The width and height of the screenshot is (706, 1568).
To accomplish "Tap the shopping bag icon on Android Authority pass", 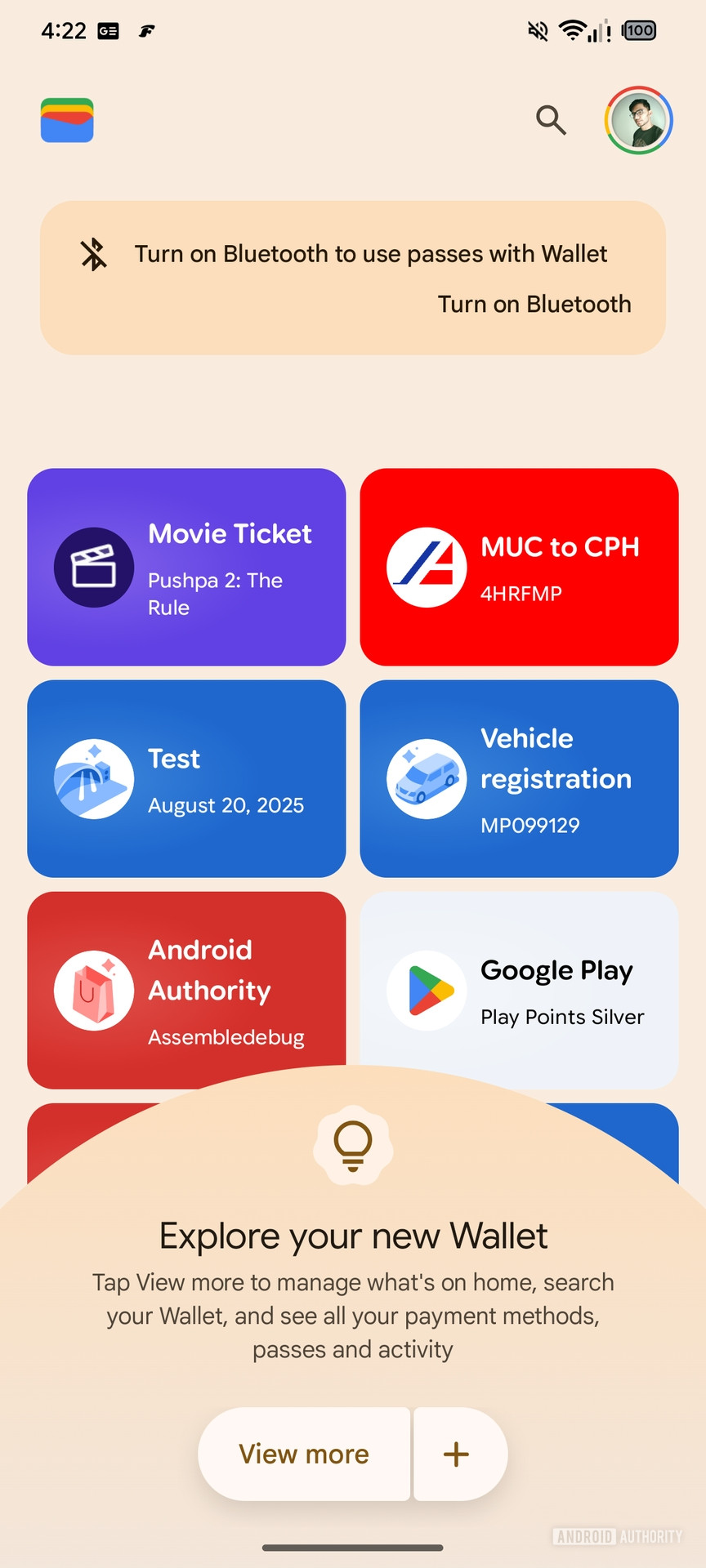I will coord(93,990).
